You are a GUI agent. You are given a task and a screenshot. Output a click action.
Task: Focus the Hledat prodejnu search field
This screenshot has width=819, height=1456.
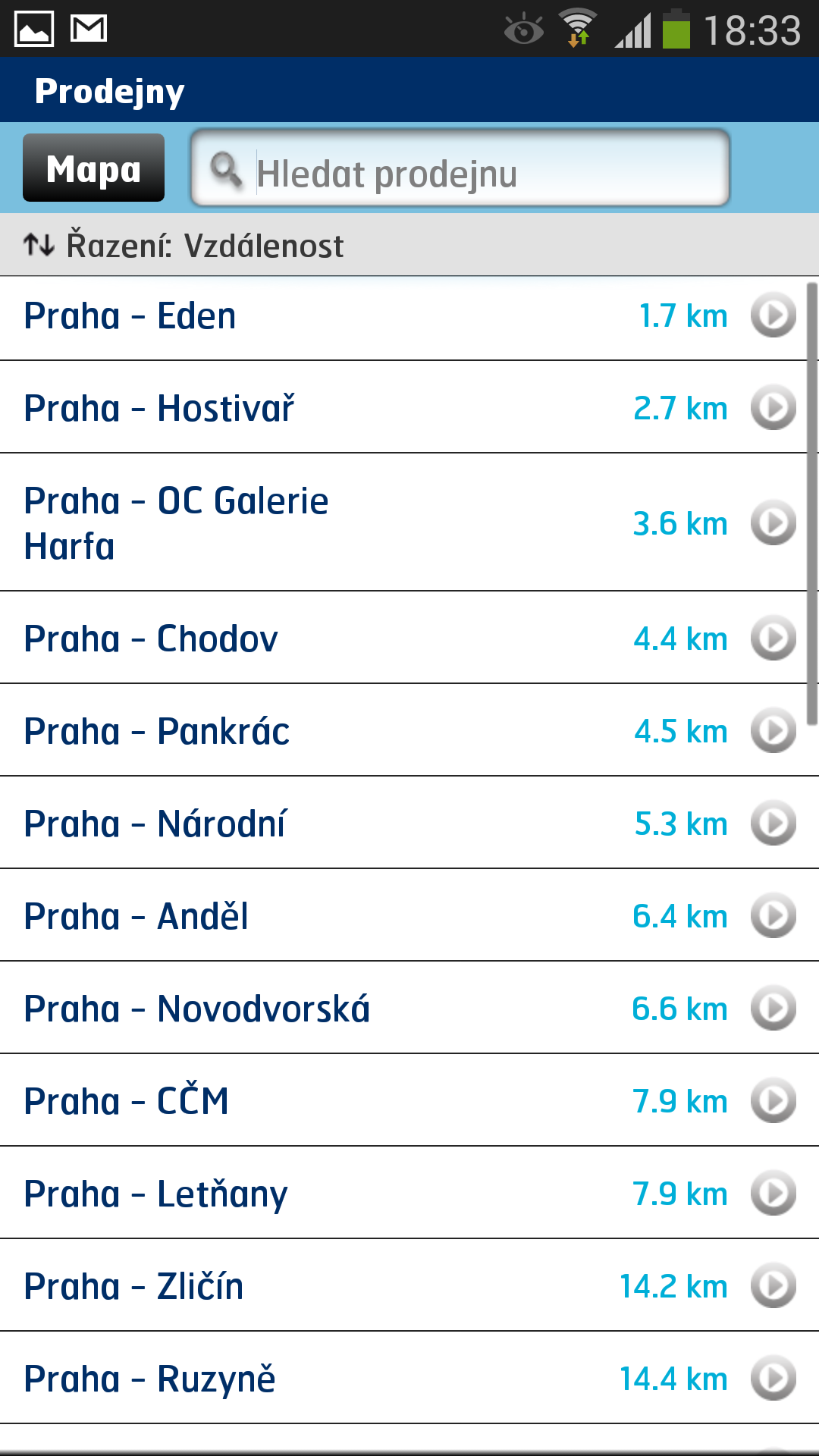[460, 168]
